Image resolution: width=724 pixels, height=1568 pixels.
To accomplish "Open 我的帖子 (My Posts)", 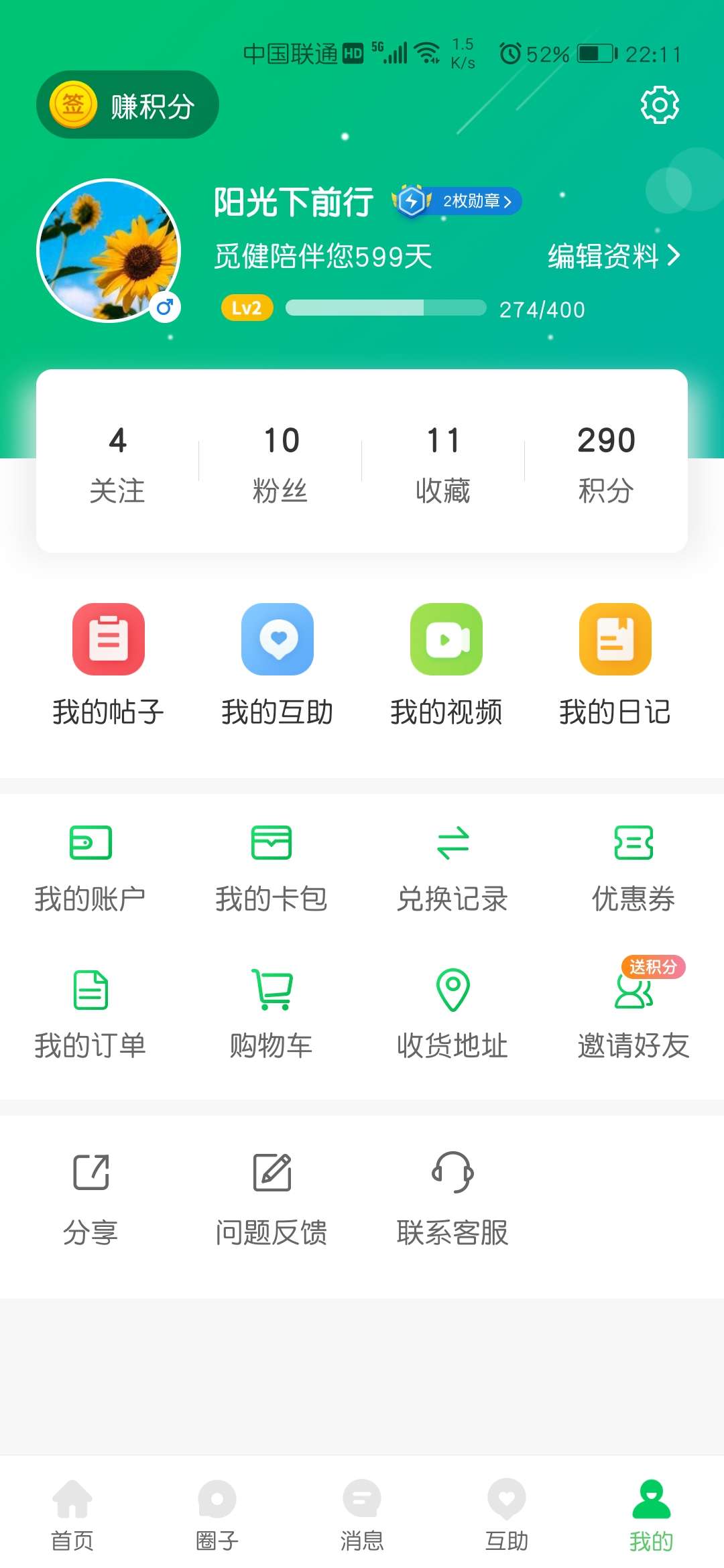I will tap(107, 663).
